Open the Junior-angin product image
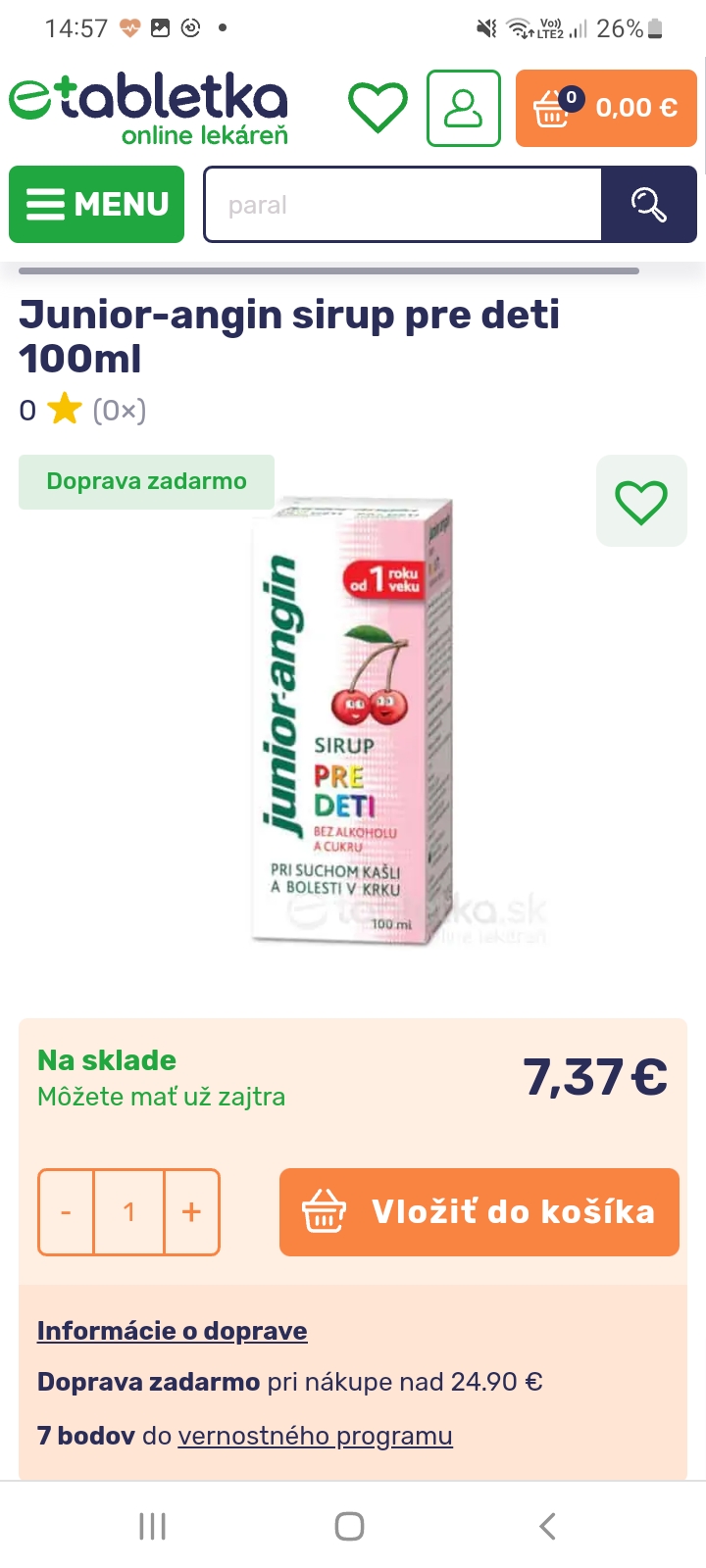This screenshot has width=706, height=1568. [353, 720]
